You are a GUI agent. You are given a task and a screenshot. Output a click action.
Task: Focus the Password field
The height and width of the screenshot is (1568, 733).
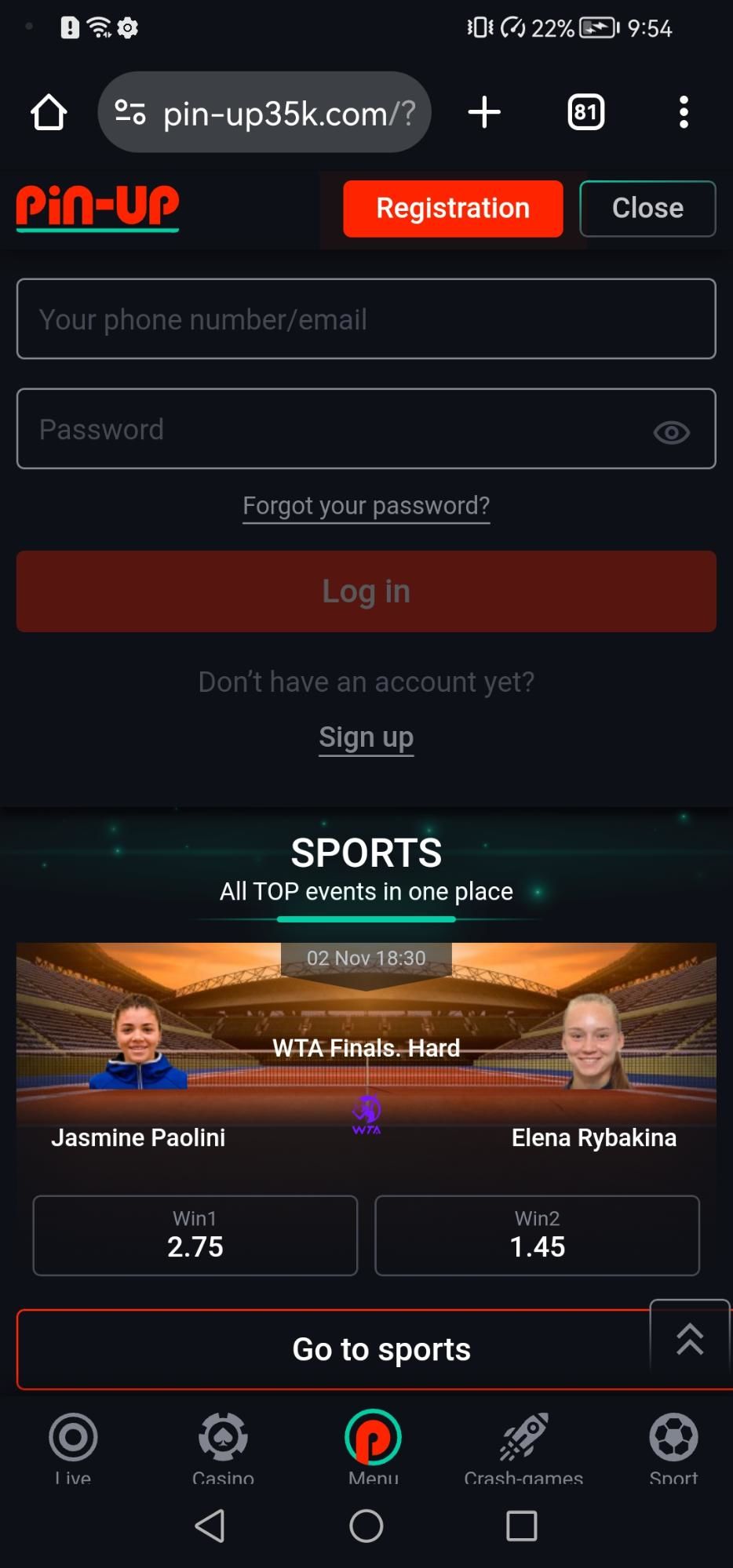pos(330,429)
